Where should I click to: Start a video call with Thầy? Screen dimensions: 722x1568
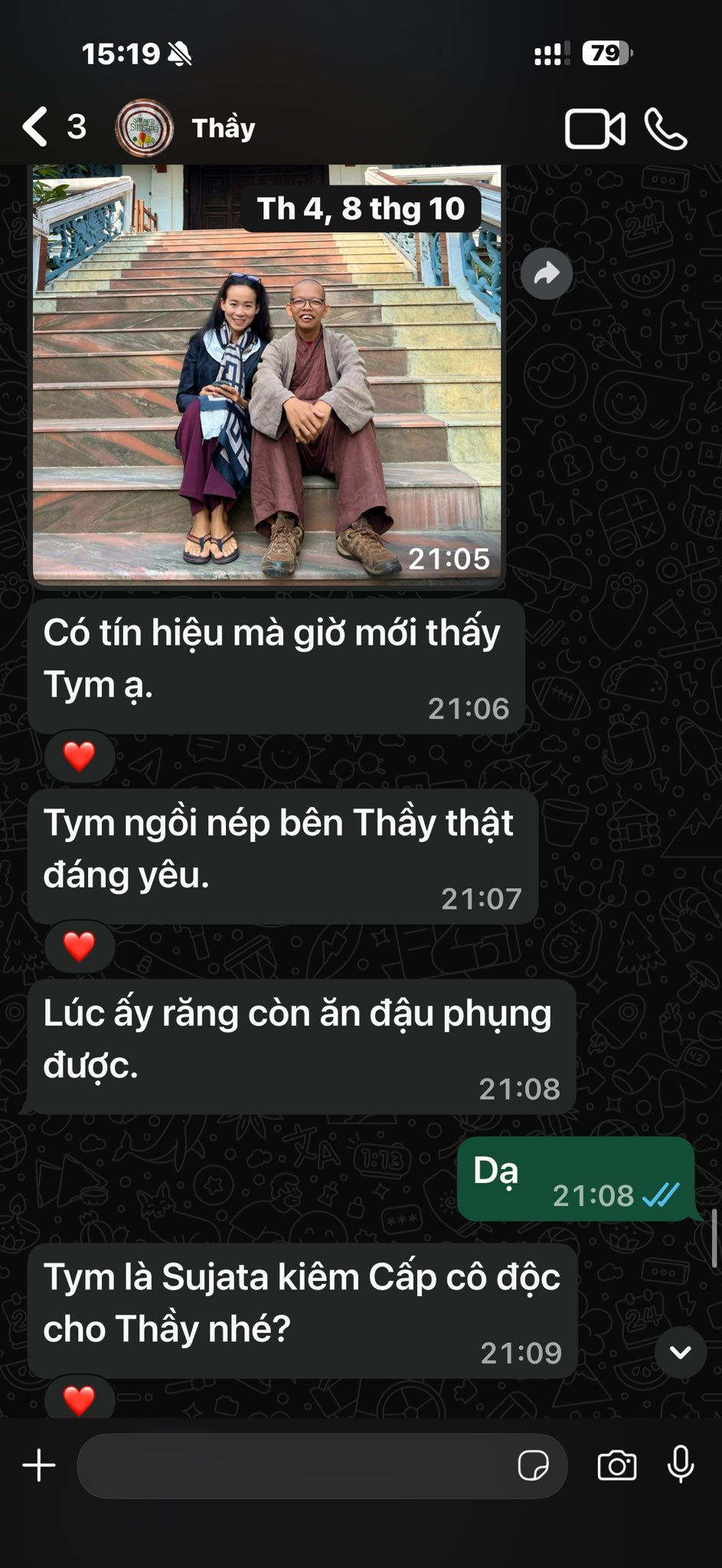(594, 129)
